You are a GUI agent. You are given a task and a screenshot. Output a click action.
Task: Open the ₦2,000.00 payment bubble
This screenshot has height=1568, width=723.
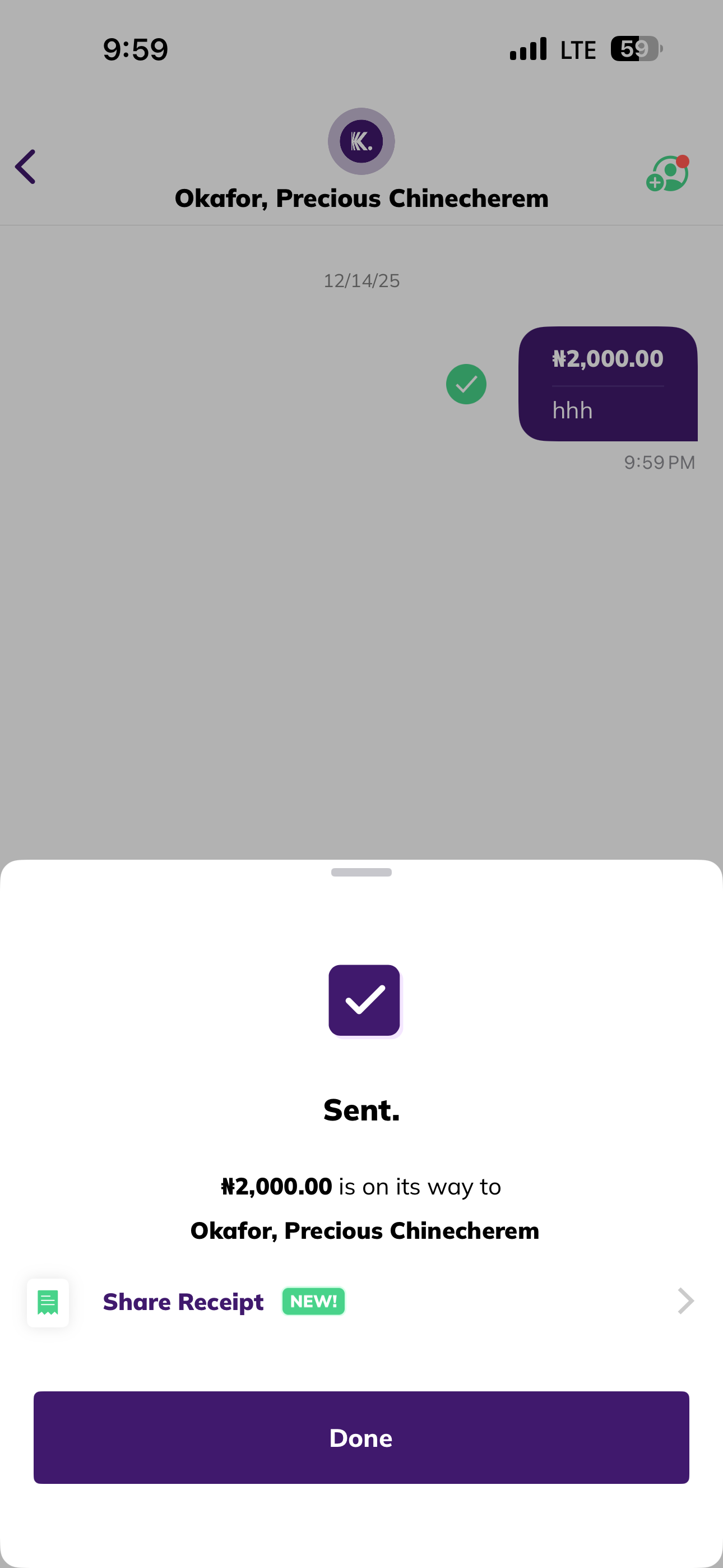[608, 384]
